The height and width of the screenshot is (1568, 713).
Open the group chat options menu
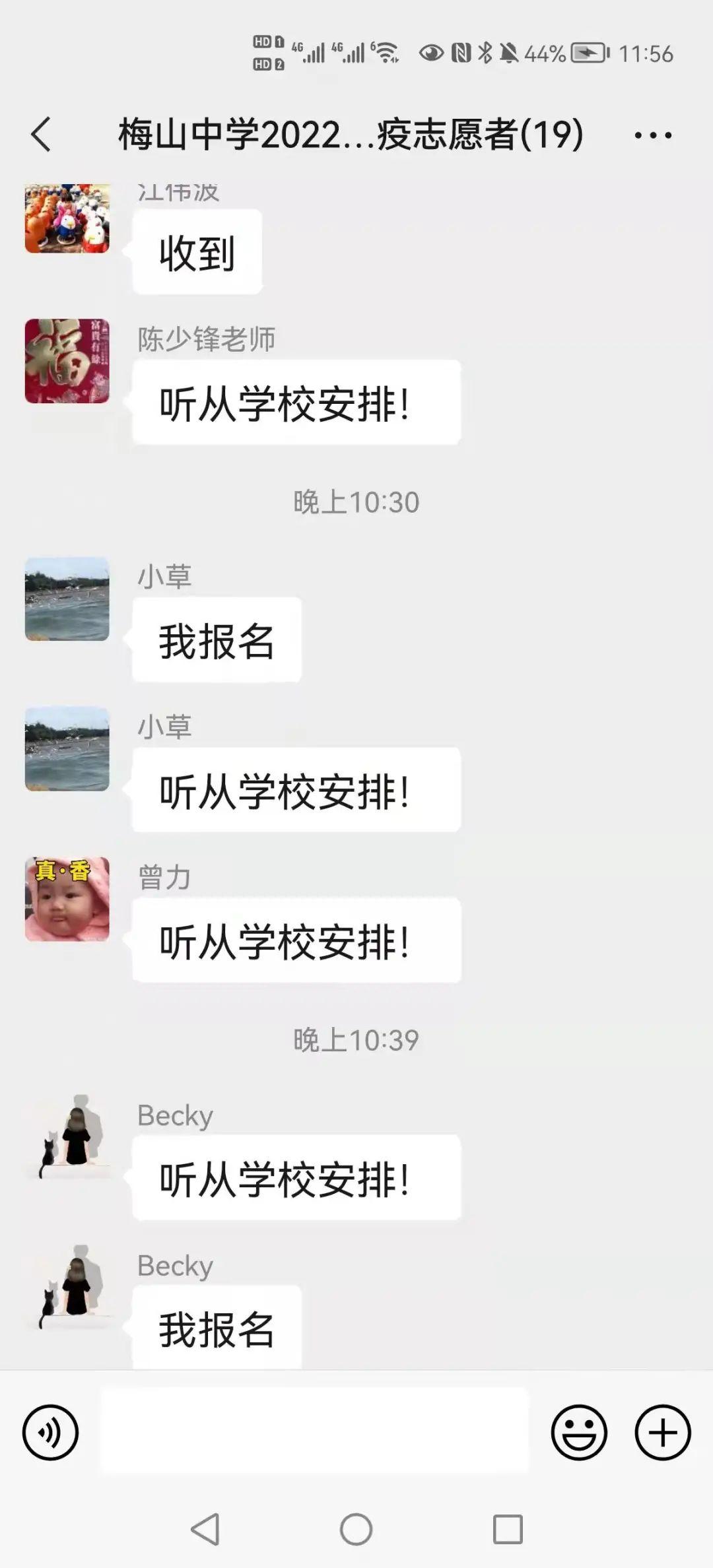click(652, 135)
